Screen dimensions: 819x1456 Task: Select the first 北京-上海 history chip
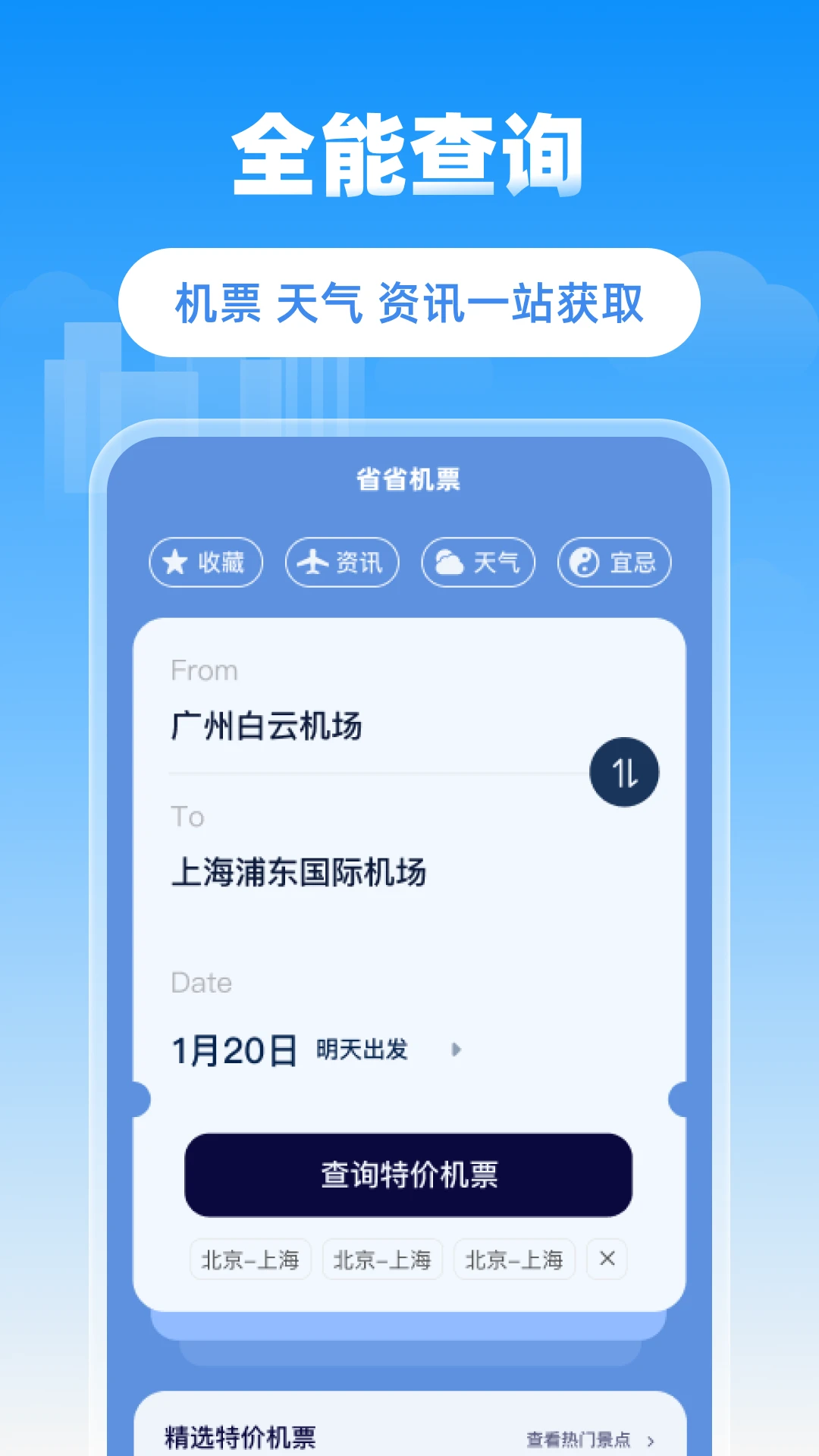pyautogui.click(x=249, y=1259)
